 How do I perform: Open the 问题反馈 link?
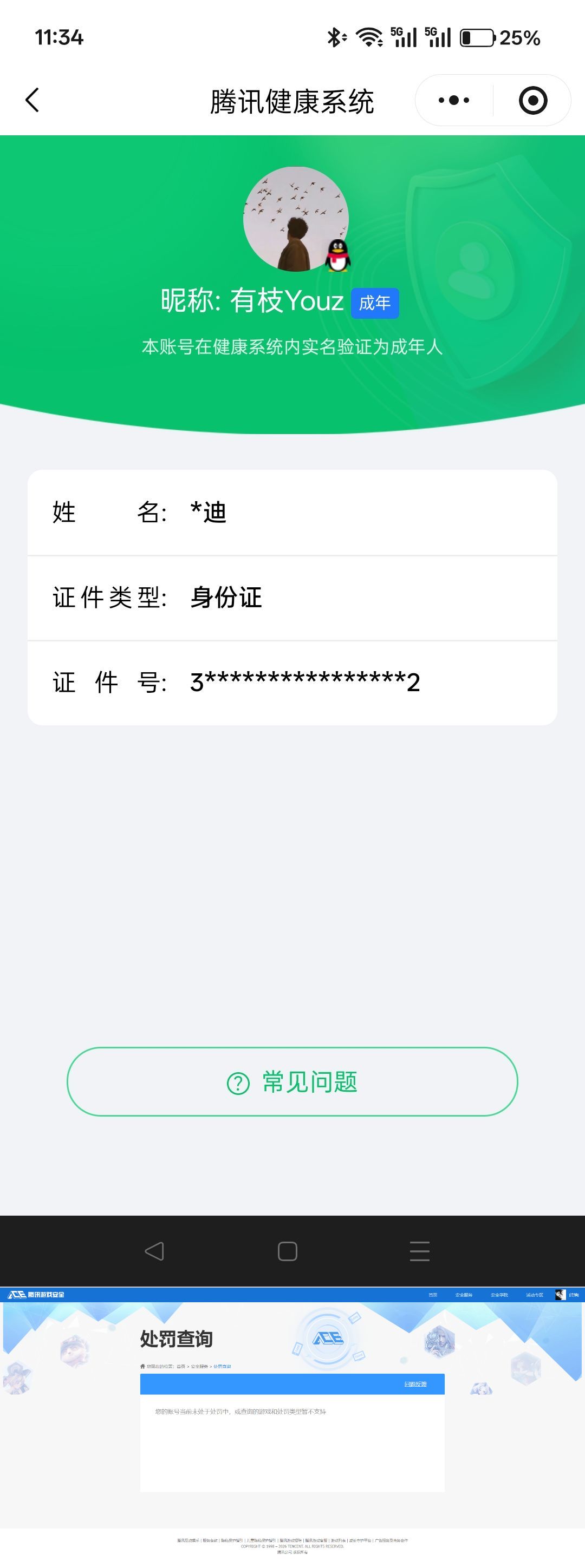click(x=416, y=1383)
